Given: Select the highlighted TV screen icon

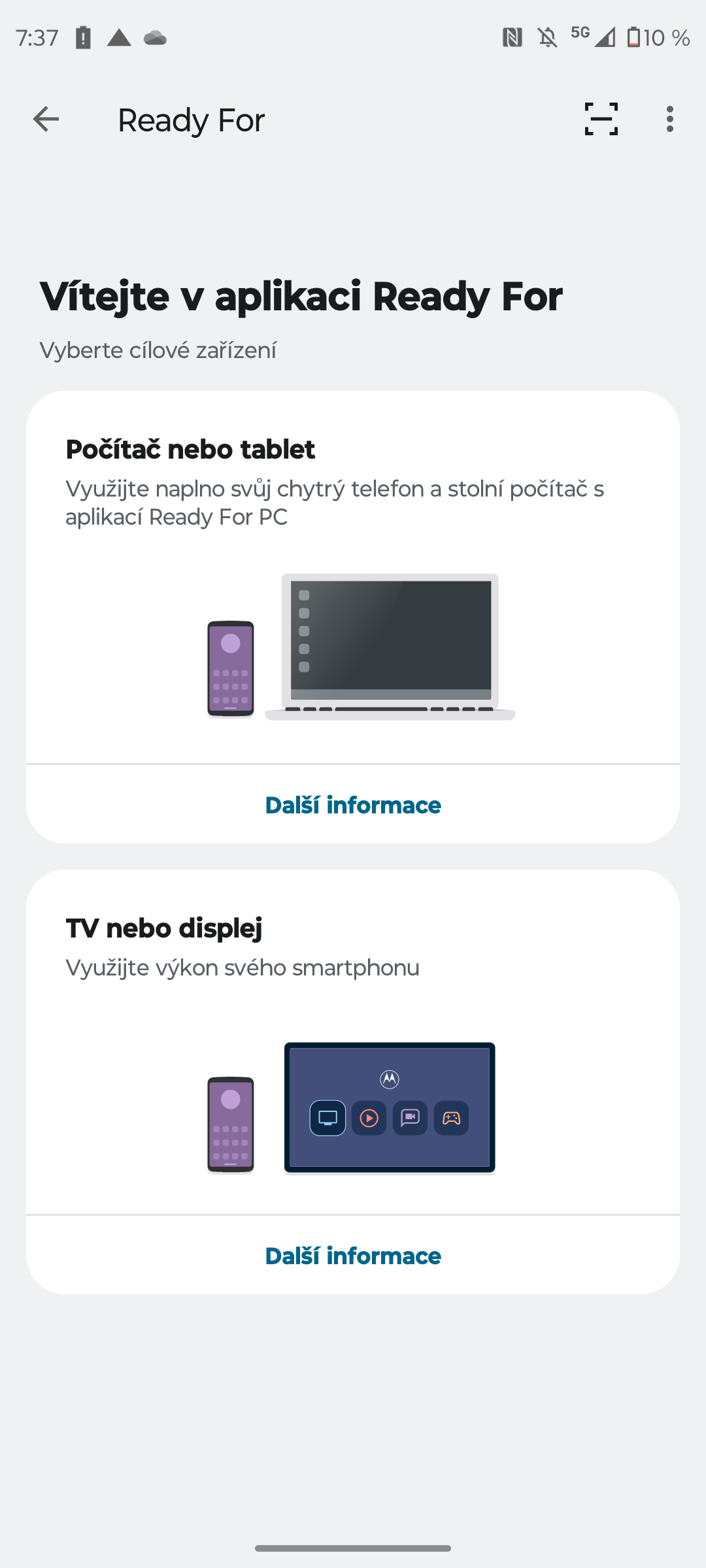Looking at the screenshot, I should pyautogui.click(x=327, y=1118).
